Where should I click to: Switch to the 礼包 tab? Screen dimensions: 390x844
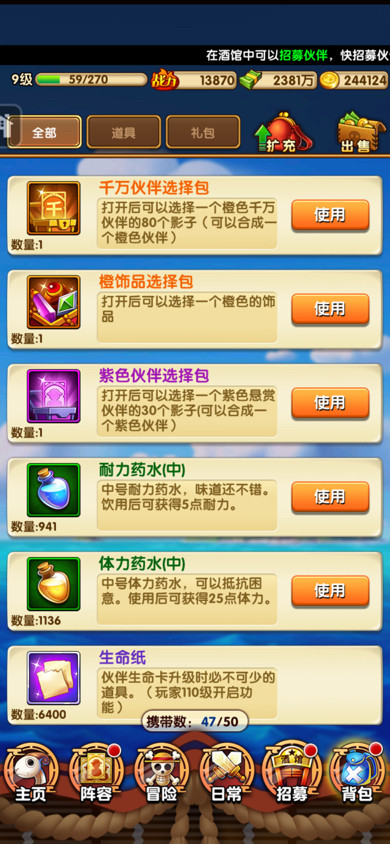coord(203,132)
